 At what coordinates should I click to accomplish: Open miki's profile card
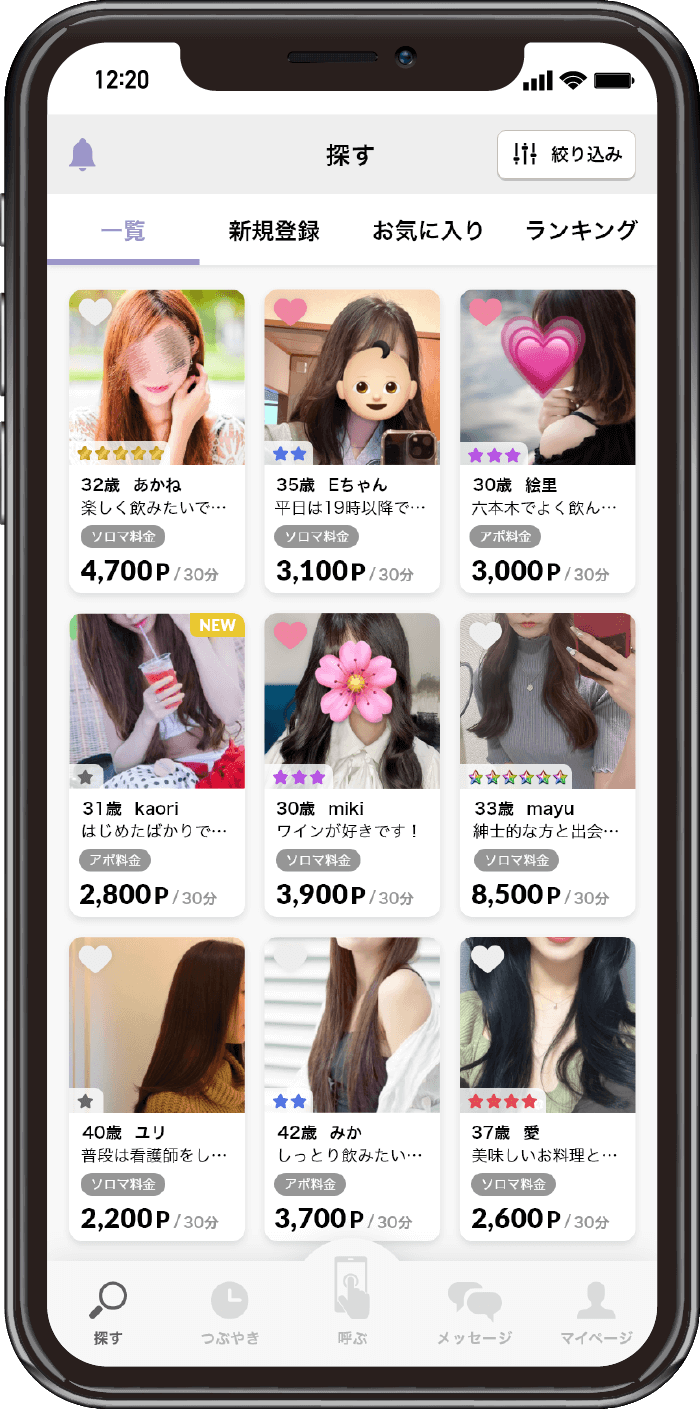pos(352,764)
